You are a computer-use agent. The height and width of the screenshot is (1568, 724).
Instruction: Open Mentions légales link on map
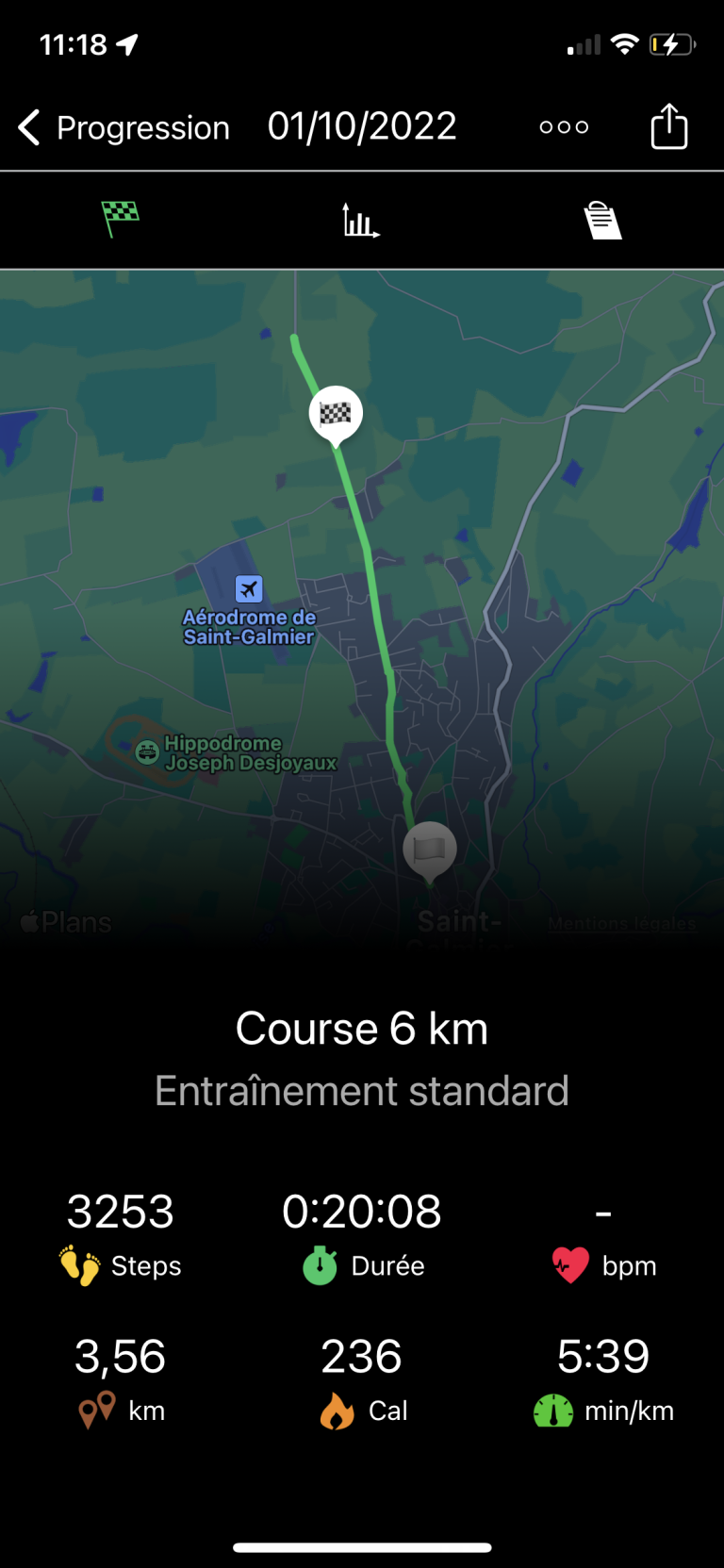622,923
